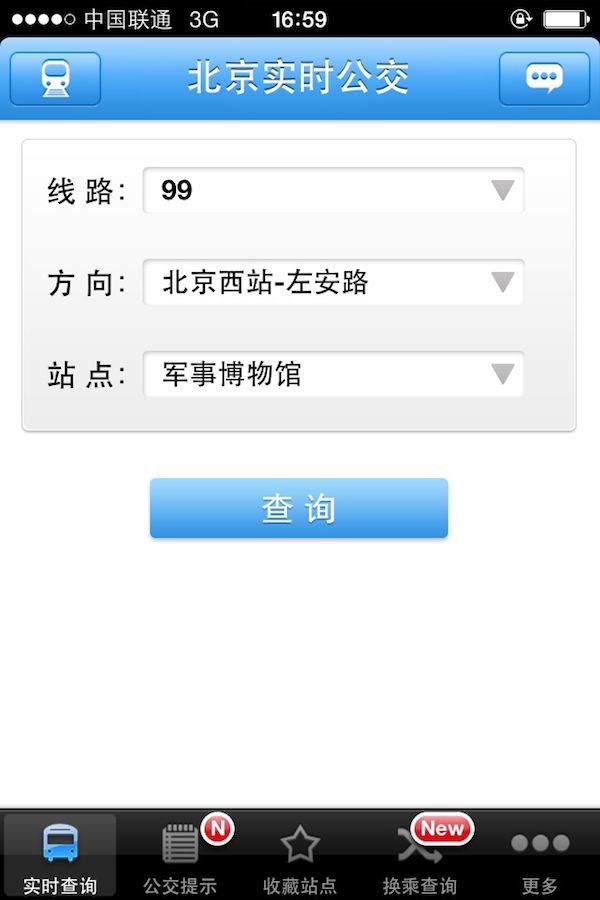The height and width of the screenshot is (900, 600).
Task: Open the 公交提示 tab
Action: coord(180,856)
